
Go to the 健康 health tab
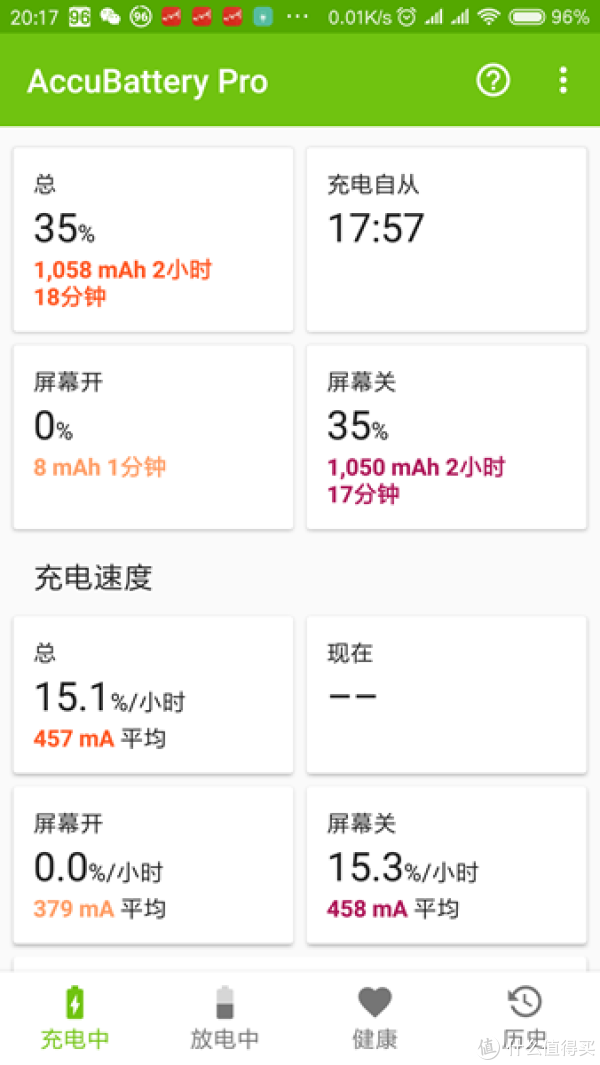point(375,1018)
